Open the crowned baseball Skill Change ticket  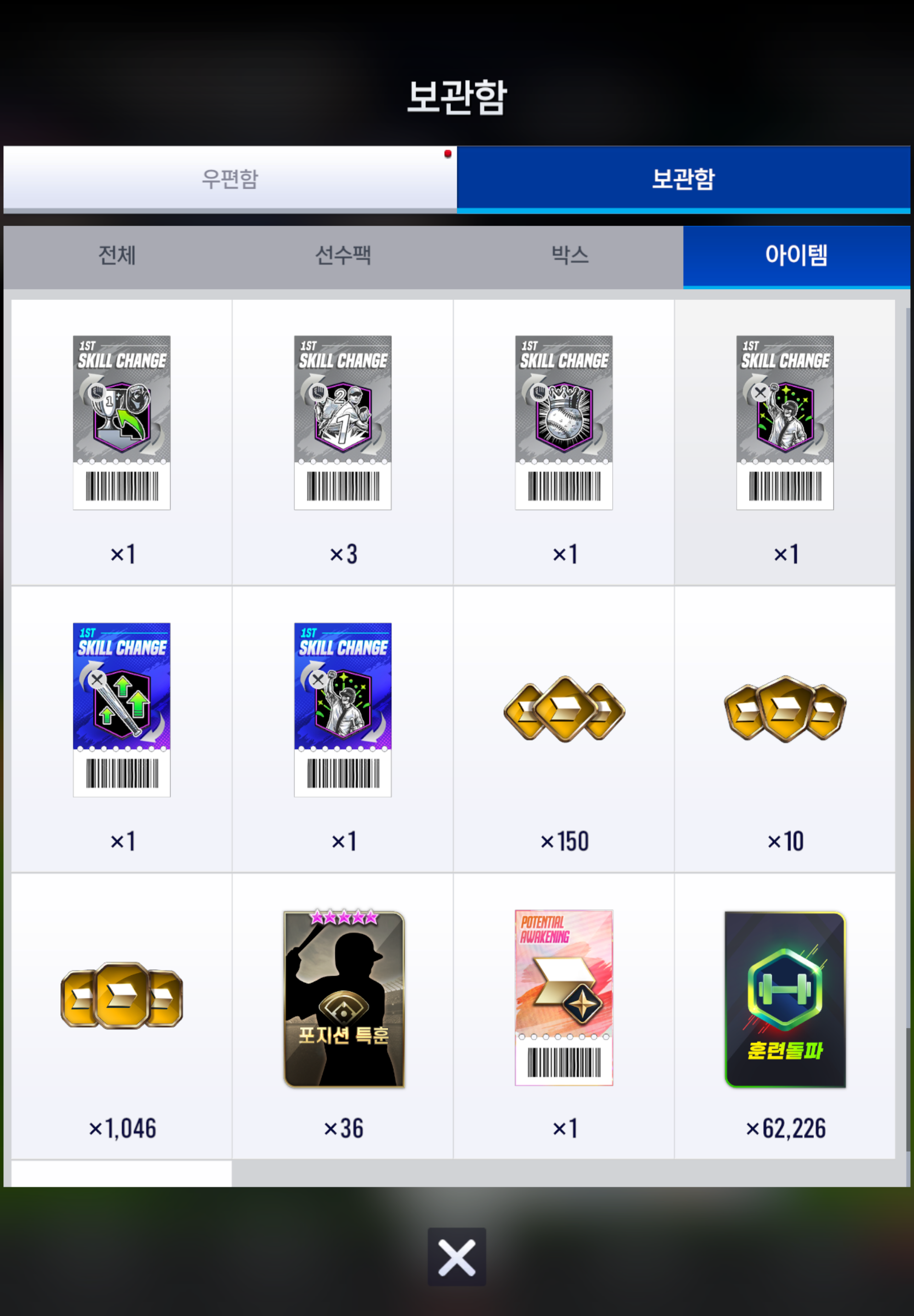pyautogui.click(x=563, y=423)
